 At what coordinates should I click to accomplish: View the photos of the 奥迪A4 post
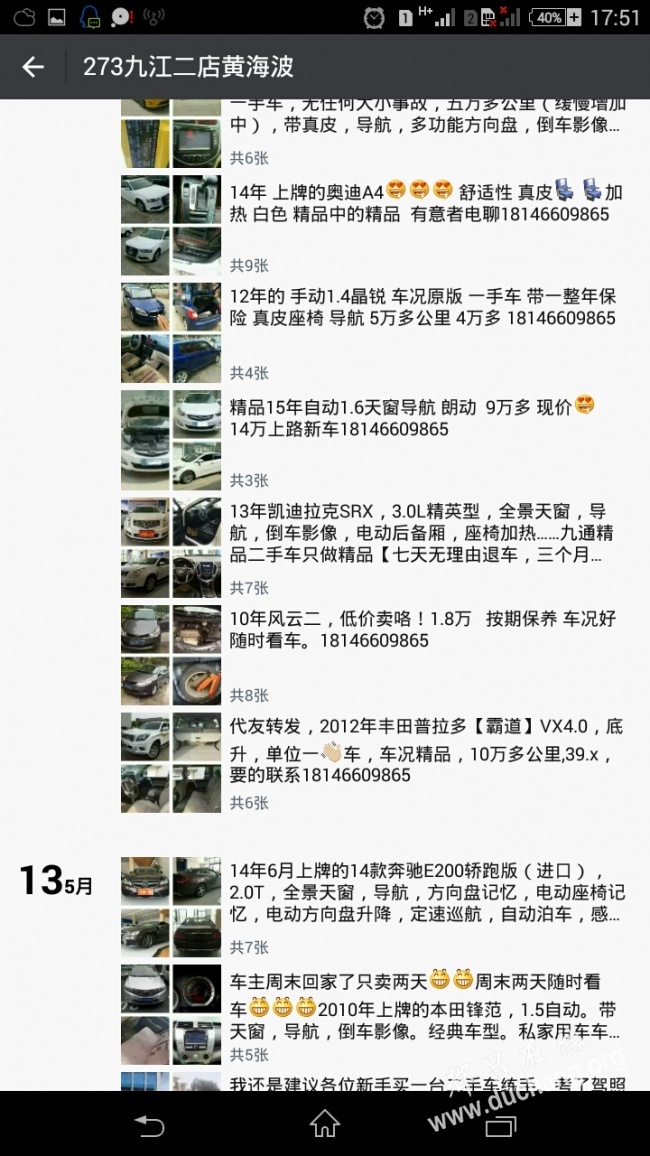coord(171,225)
